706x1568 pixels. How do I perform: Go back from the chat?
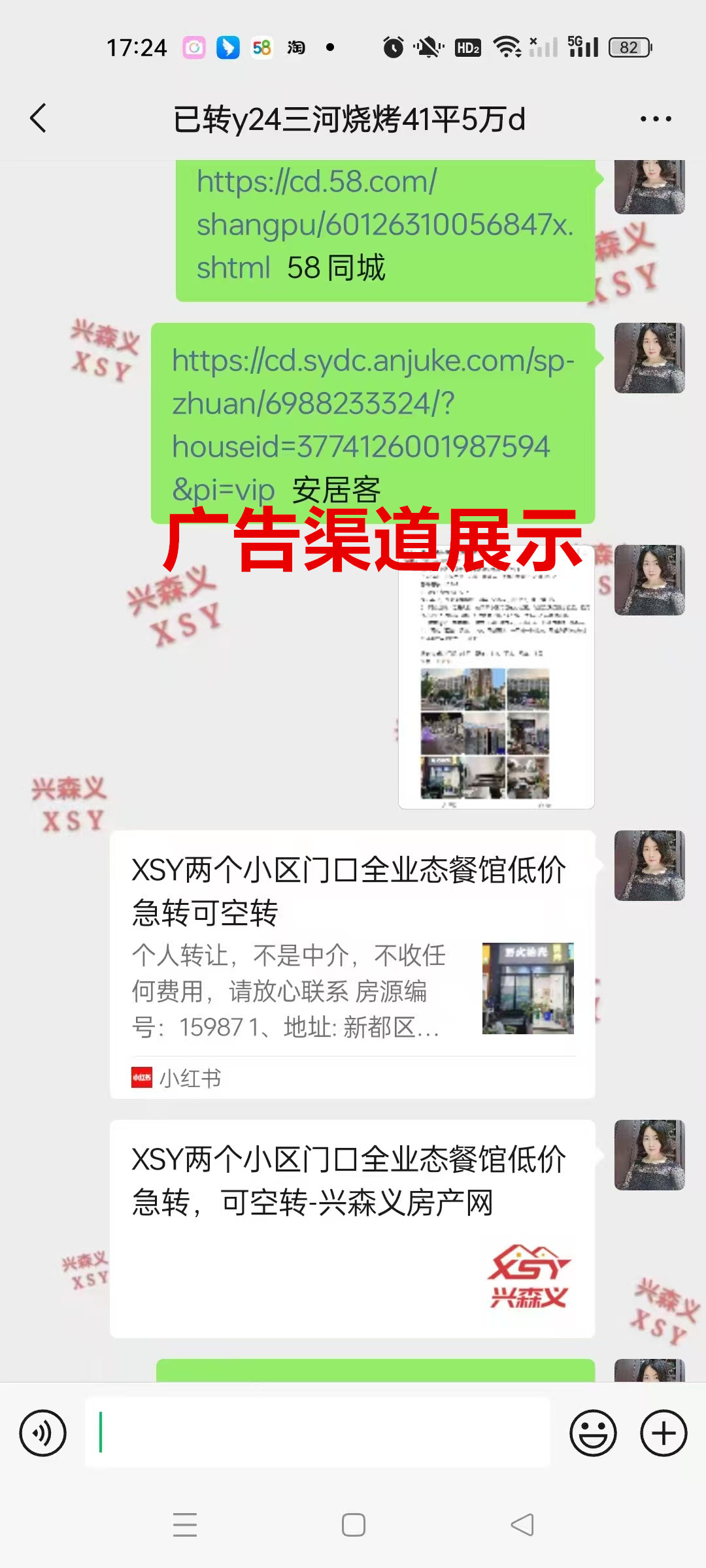coord(39,118)
